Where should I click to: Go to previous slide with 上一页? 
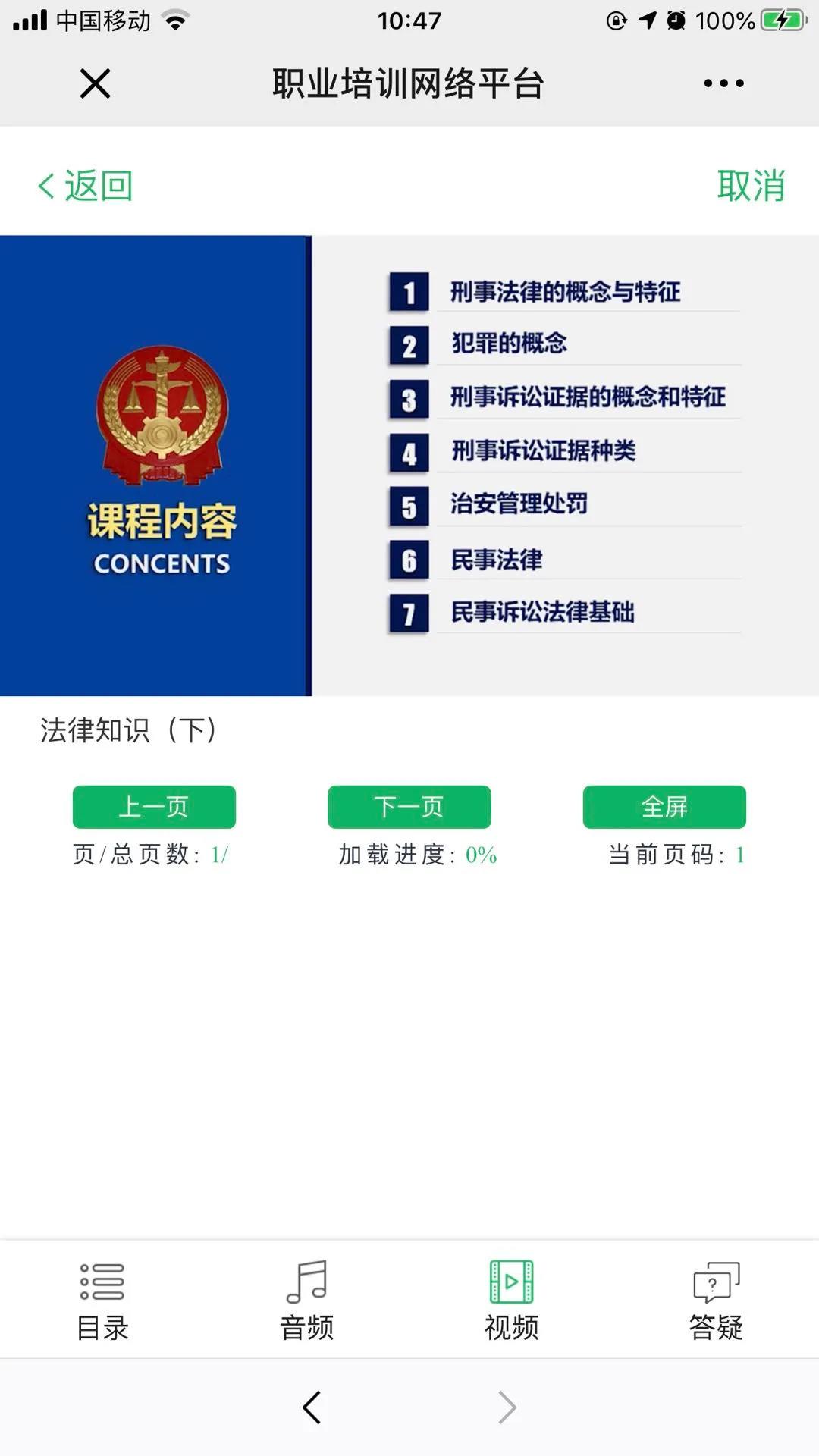154,807
